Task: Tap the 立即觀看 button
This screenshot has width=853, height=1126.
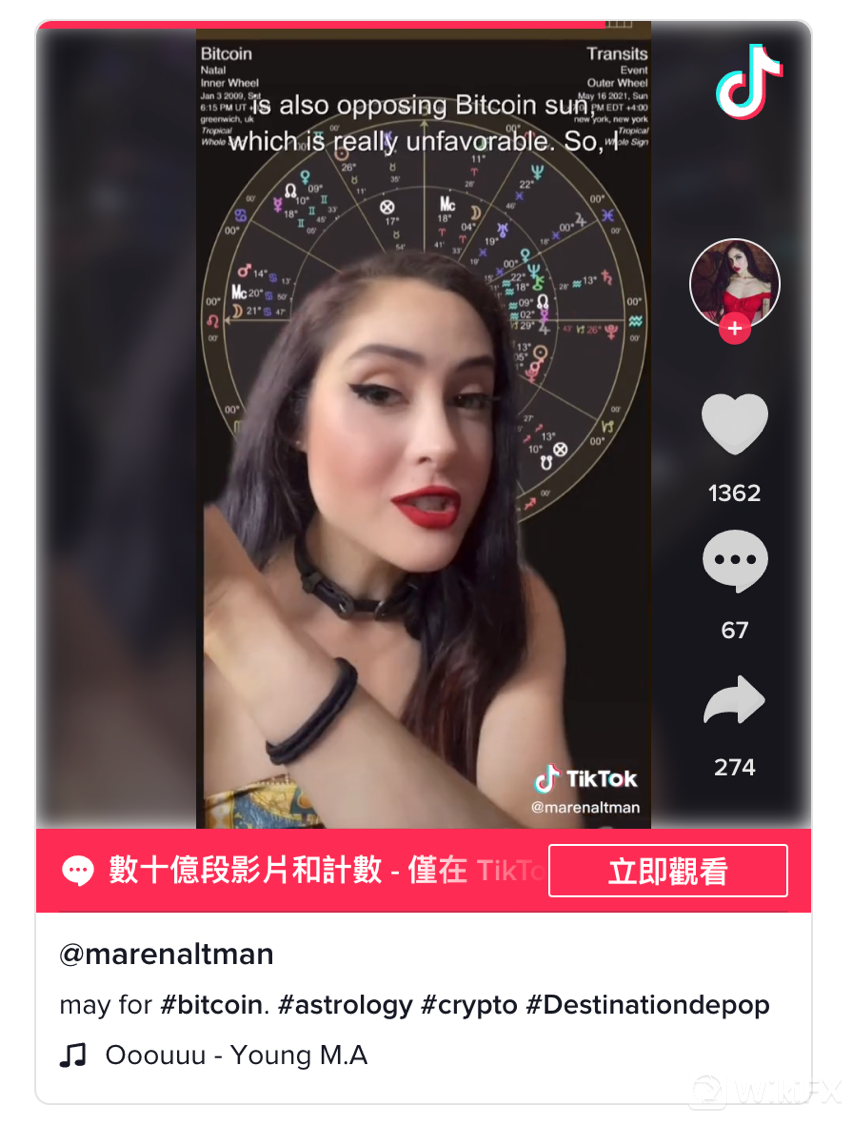Action: tap(667, 871)
